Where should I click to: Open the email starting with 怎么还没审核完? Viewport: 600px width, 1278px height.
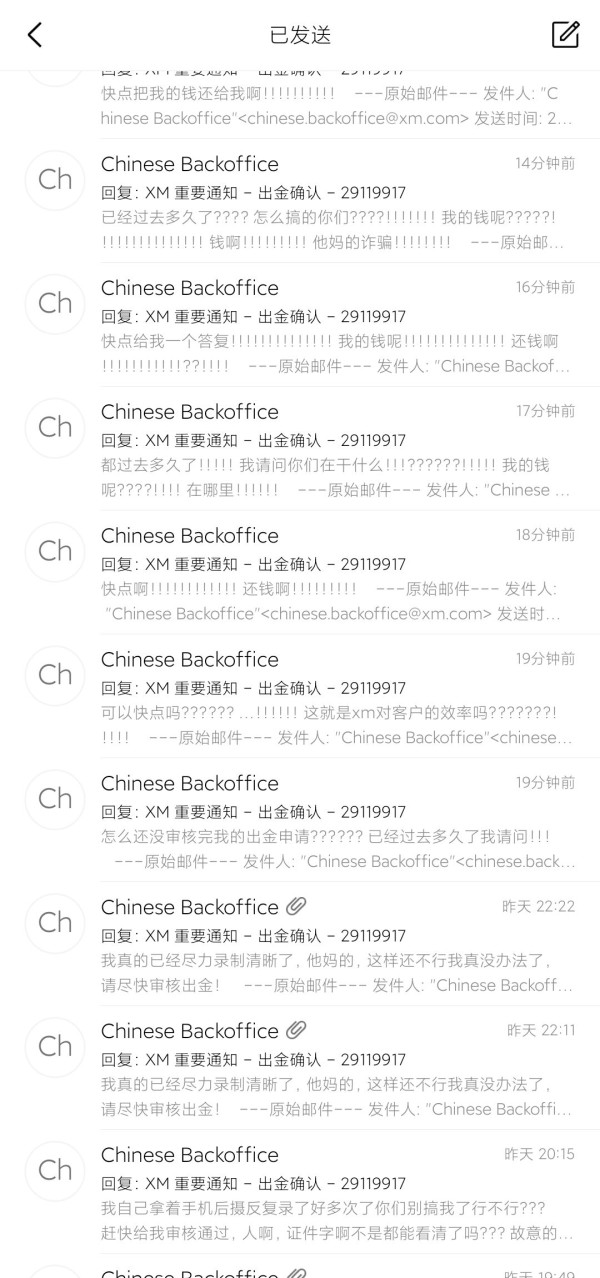coord(300,822)
